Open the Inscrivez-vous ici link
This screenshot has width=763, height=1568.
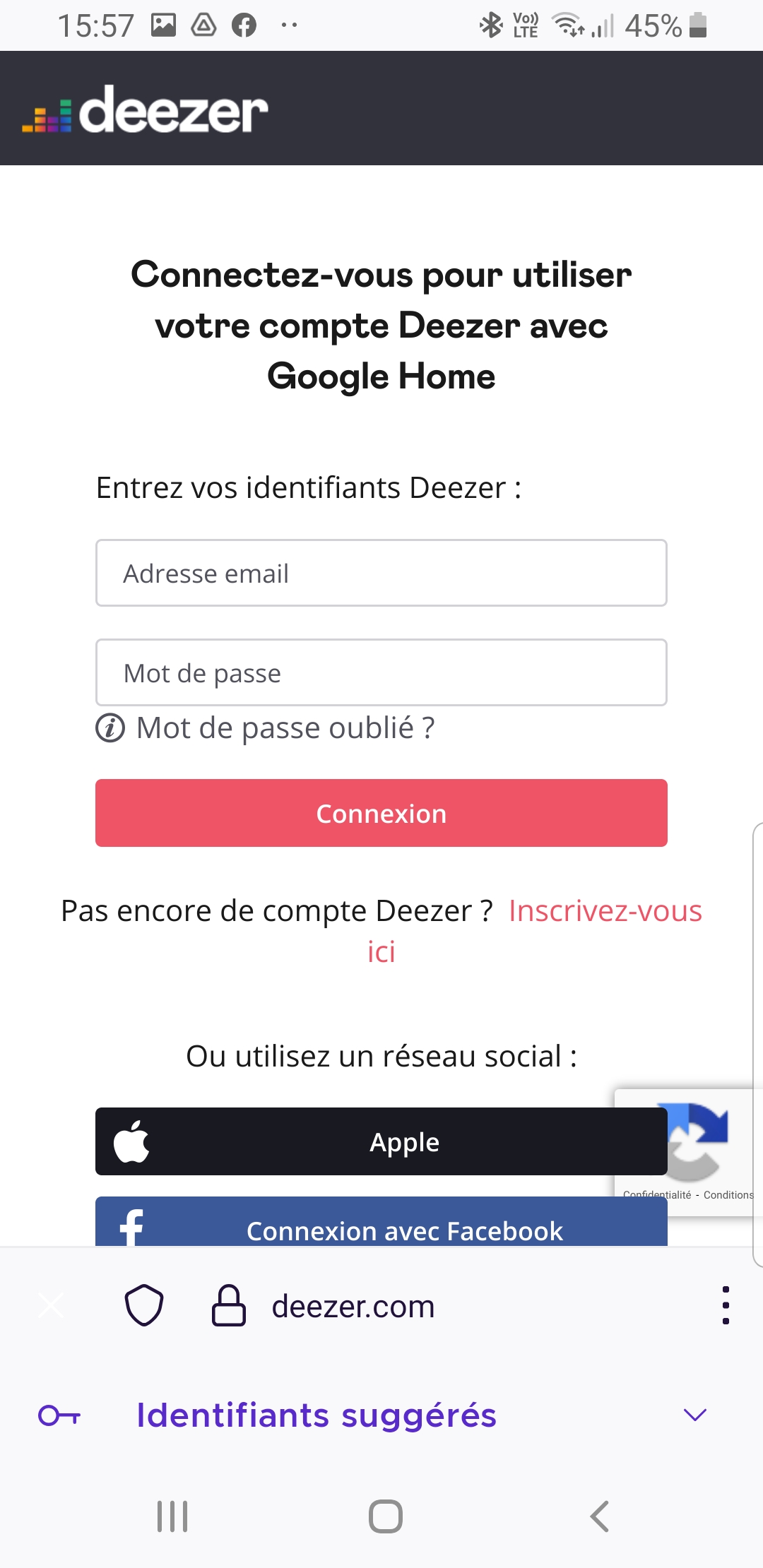click(603, 911)
